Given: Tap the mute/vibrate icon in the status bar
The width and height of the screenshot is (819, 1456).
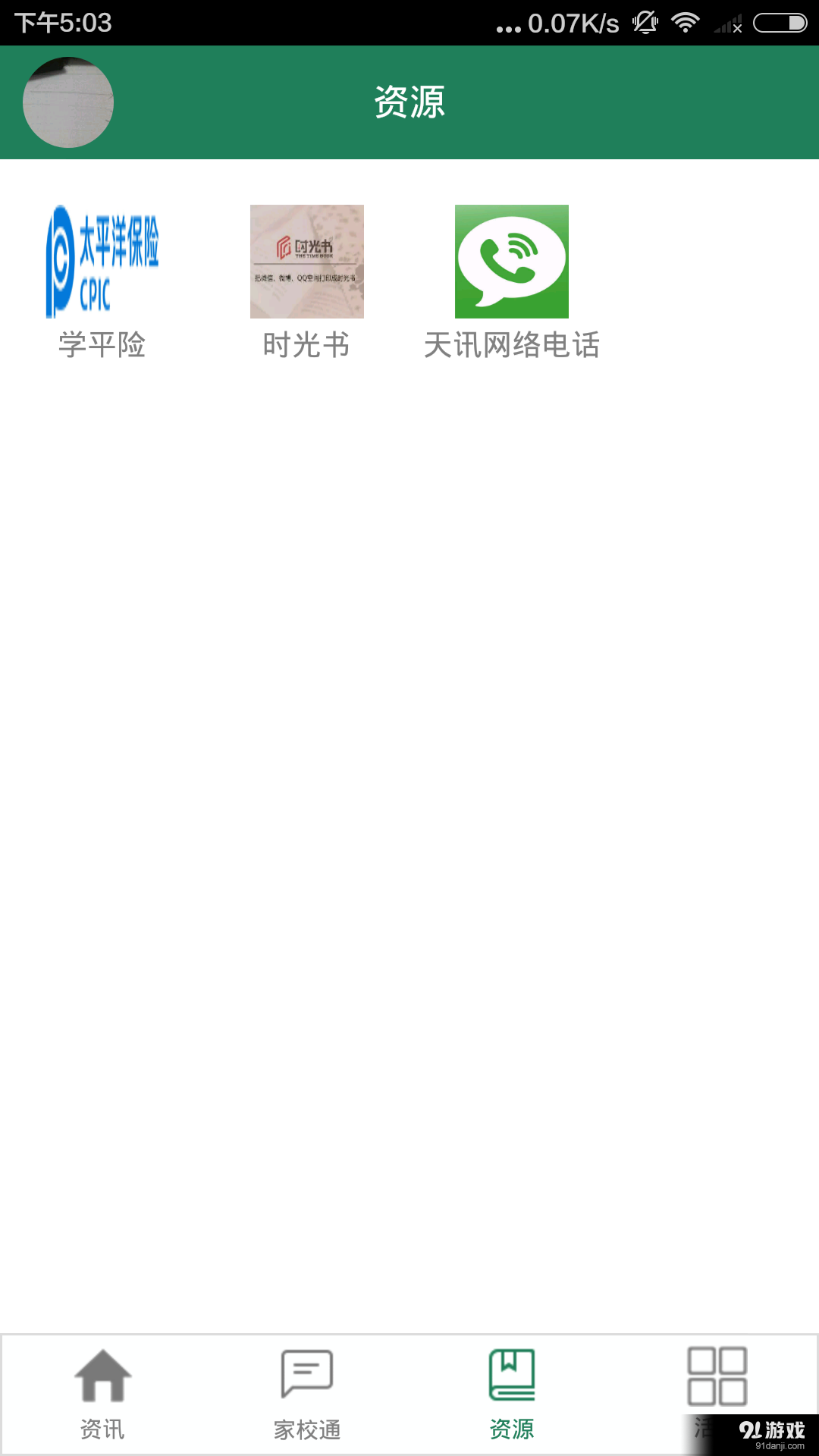Looking at the screenshot, I should coord(645,21).
